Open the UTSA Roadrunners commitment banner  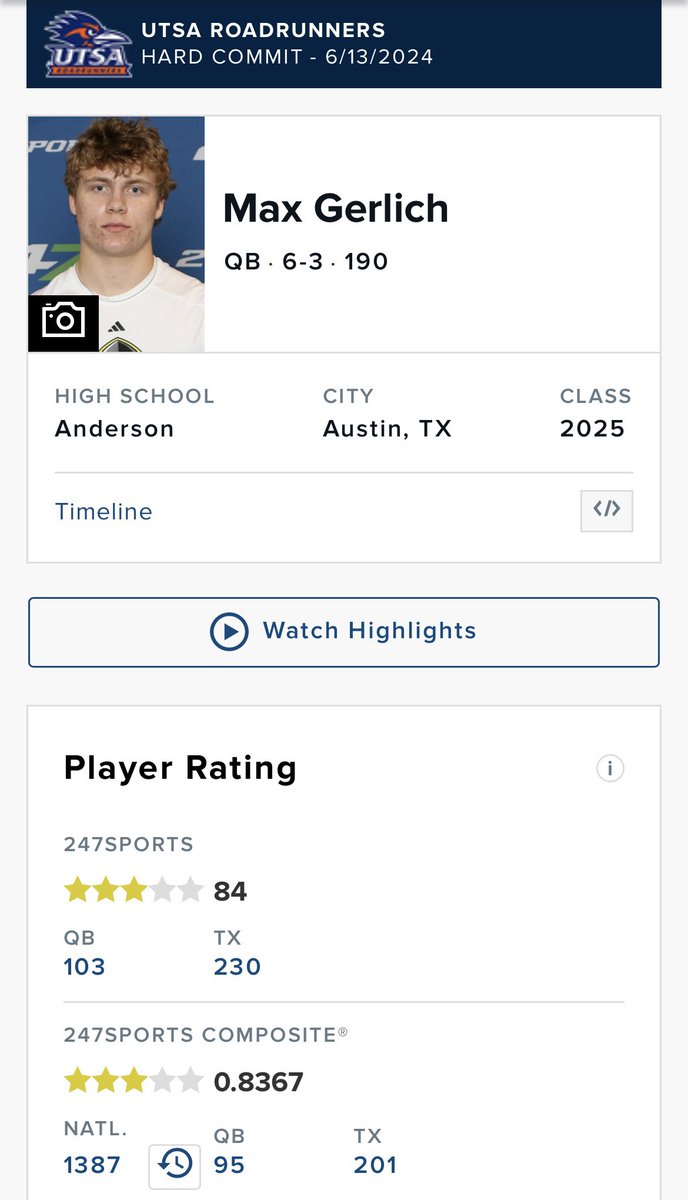344,44
